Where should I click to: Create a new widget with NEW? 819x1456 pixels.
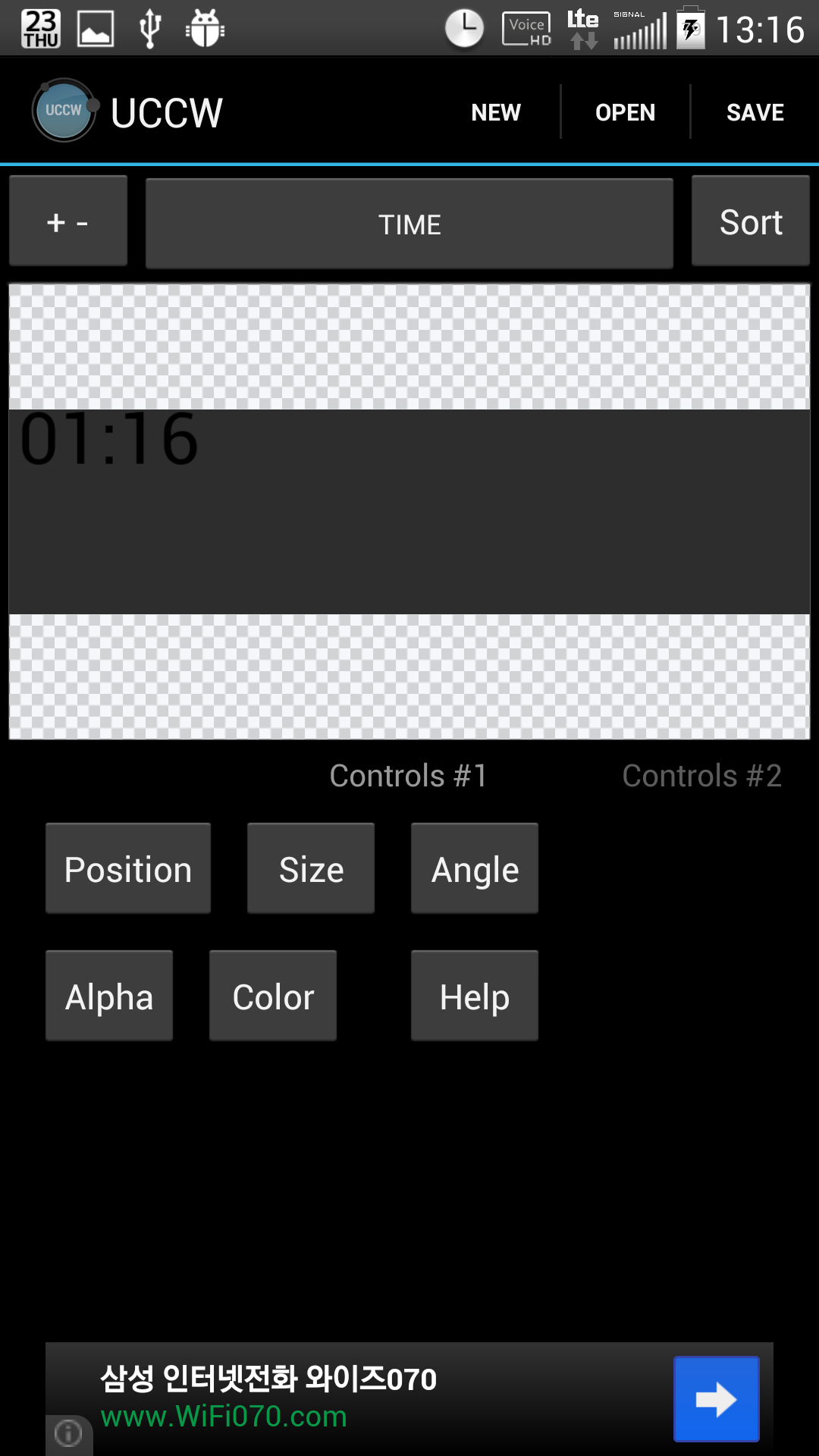[496, 112]
